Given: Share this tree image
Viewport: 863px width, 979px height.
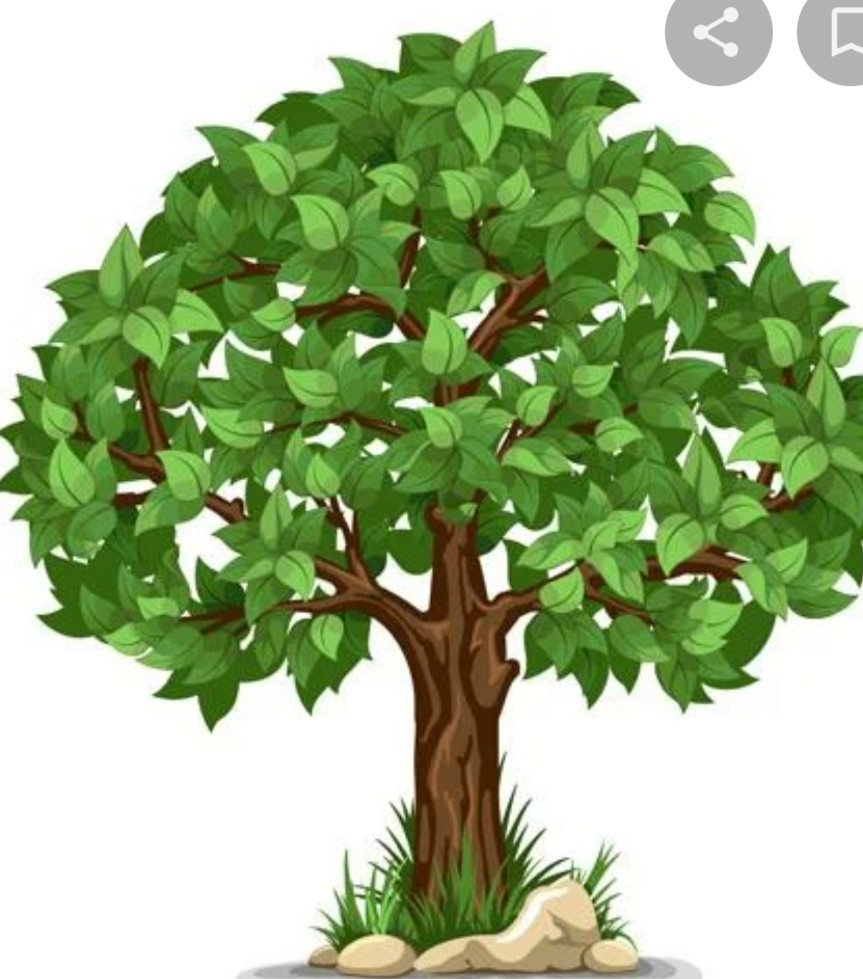Looking at the screenshot, I should coord(718,33).
